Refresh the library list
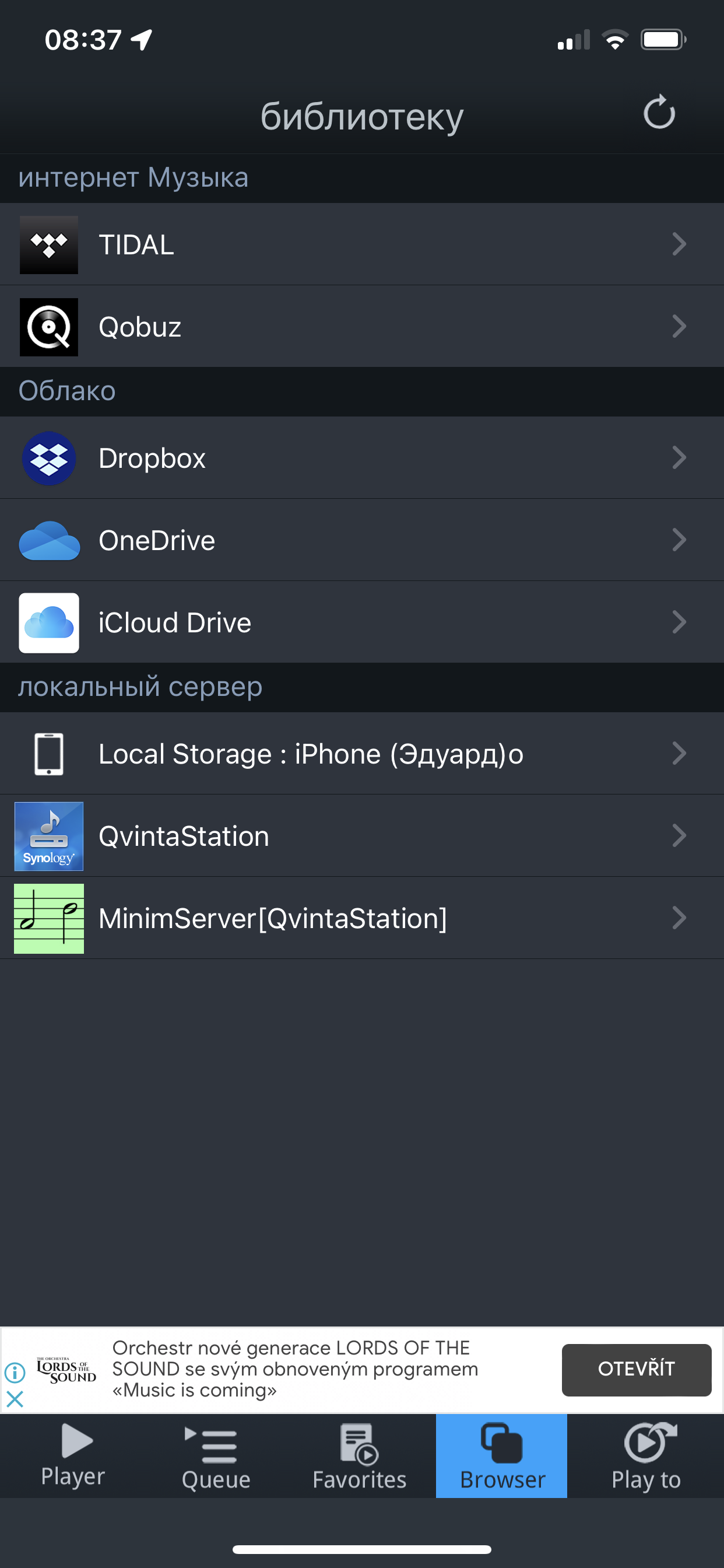 (x=659, y=113)
